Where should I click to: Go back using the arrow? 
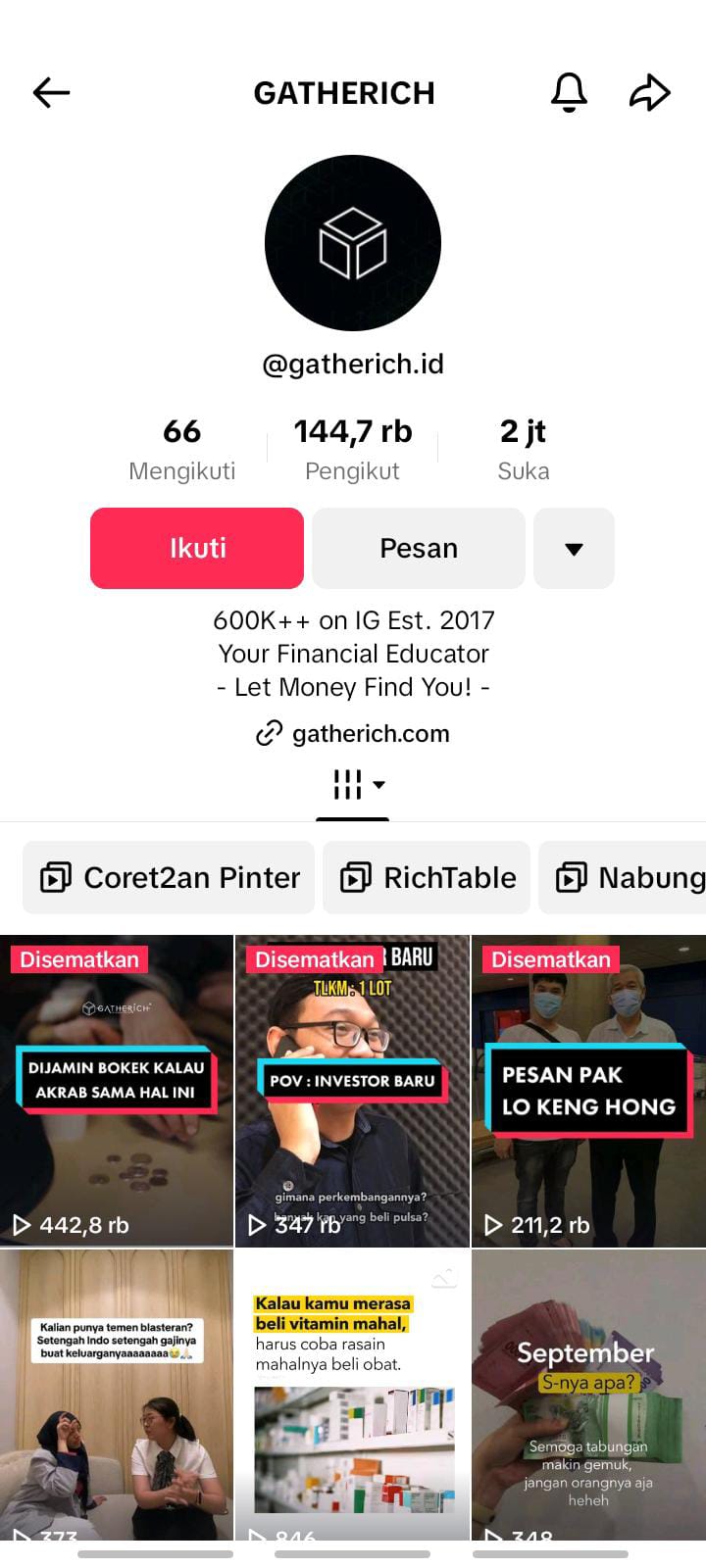coord(51,93)
